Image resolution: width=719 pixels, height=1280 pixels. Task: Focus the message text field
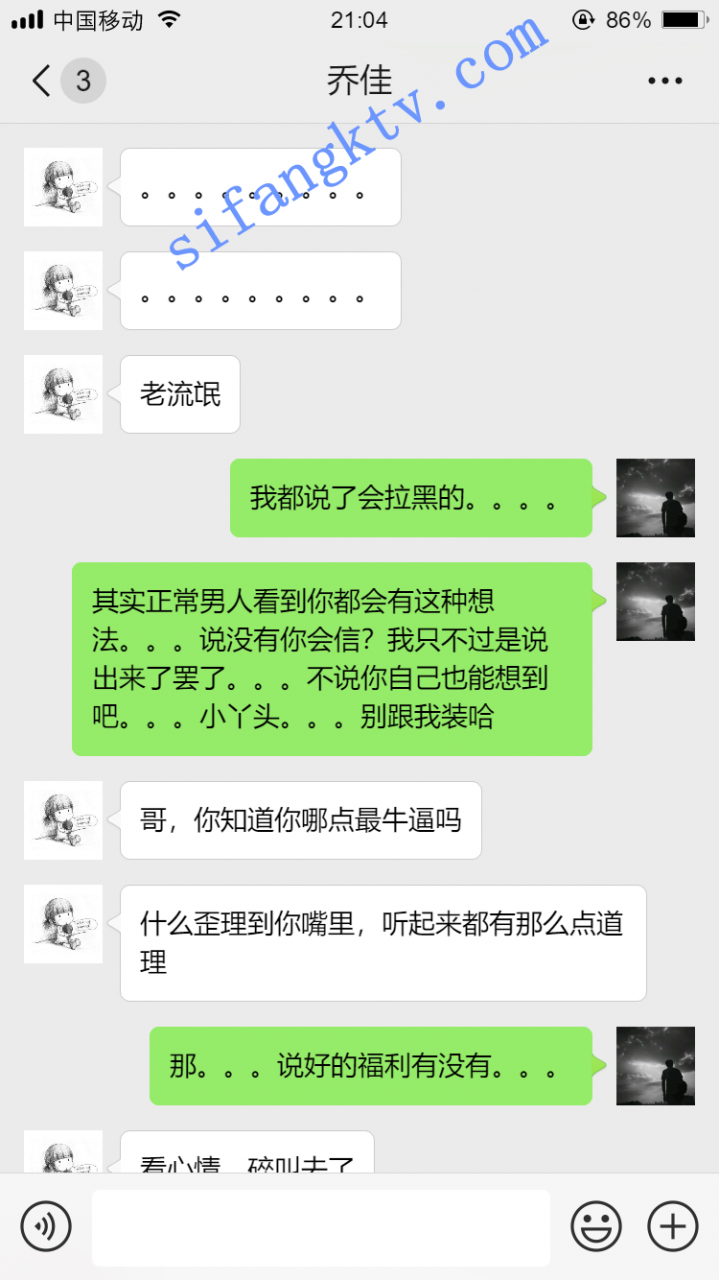(320, 1227)
